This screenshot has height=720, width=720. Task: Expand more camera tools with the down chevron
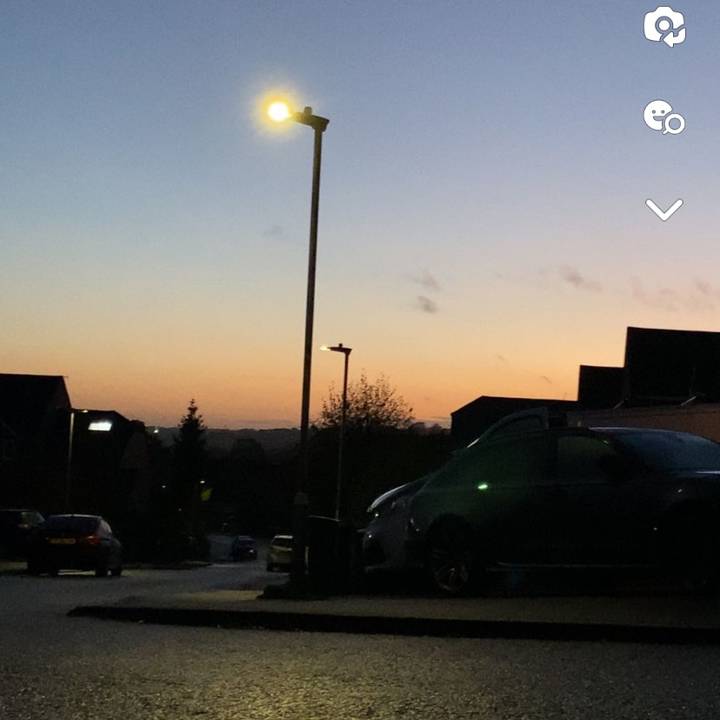point(664,209)
